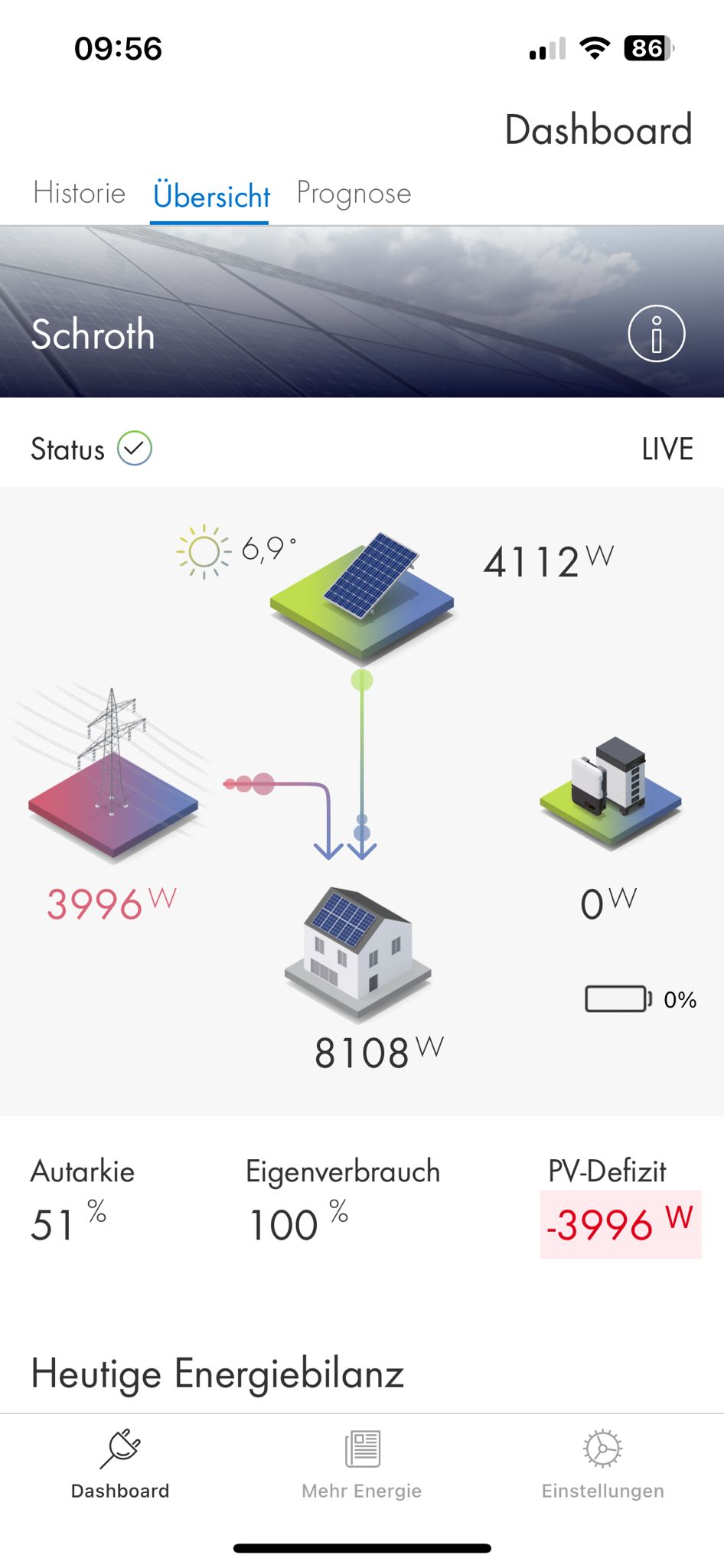Switch to the Historie tab
The width and height of the screenshot is (724, 1568).
click(x=80, y=194)
